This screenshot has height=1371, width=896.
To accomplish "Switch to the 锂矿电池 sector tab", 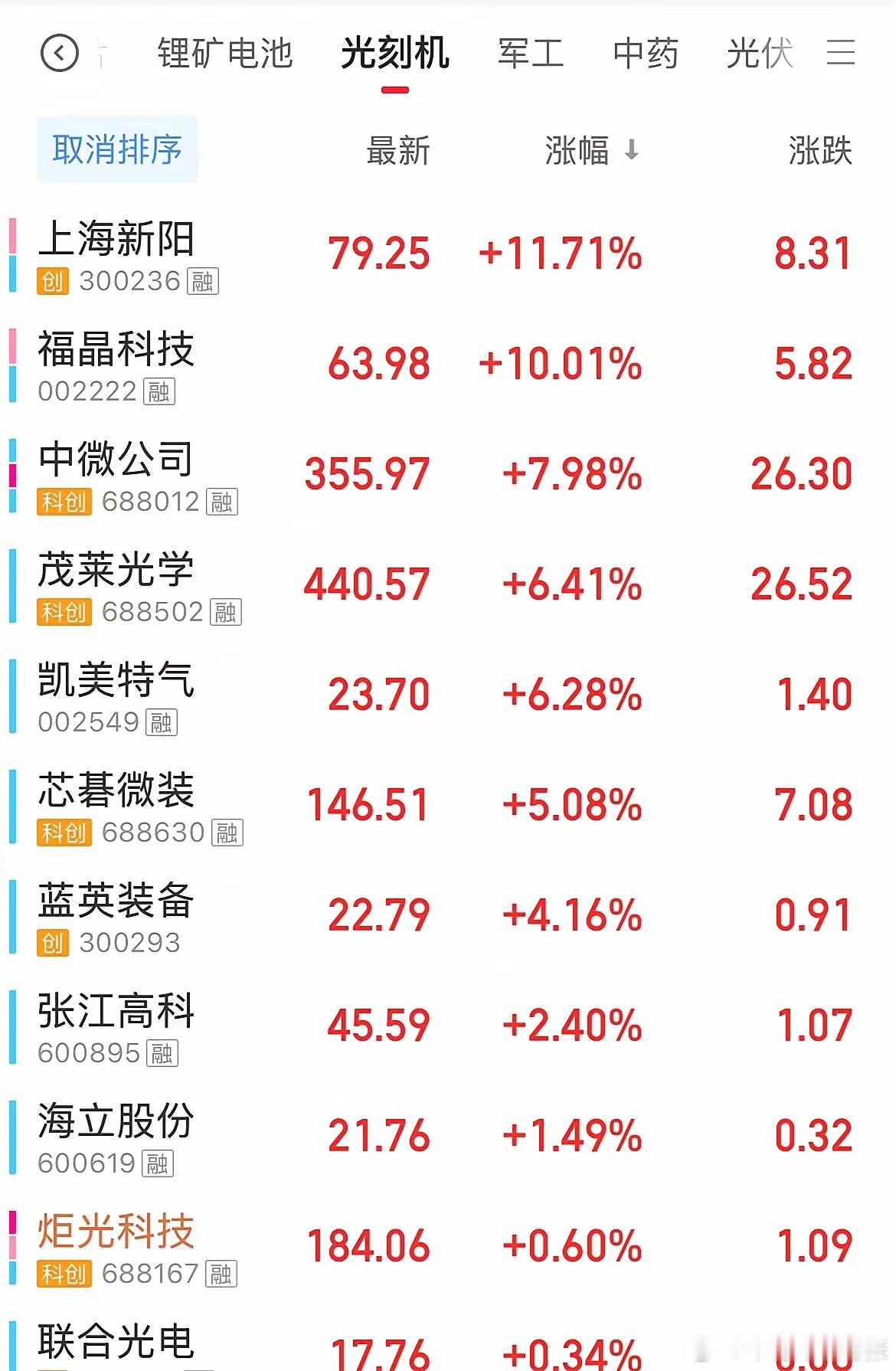I will coord(226,54).
